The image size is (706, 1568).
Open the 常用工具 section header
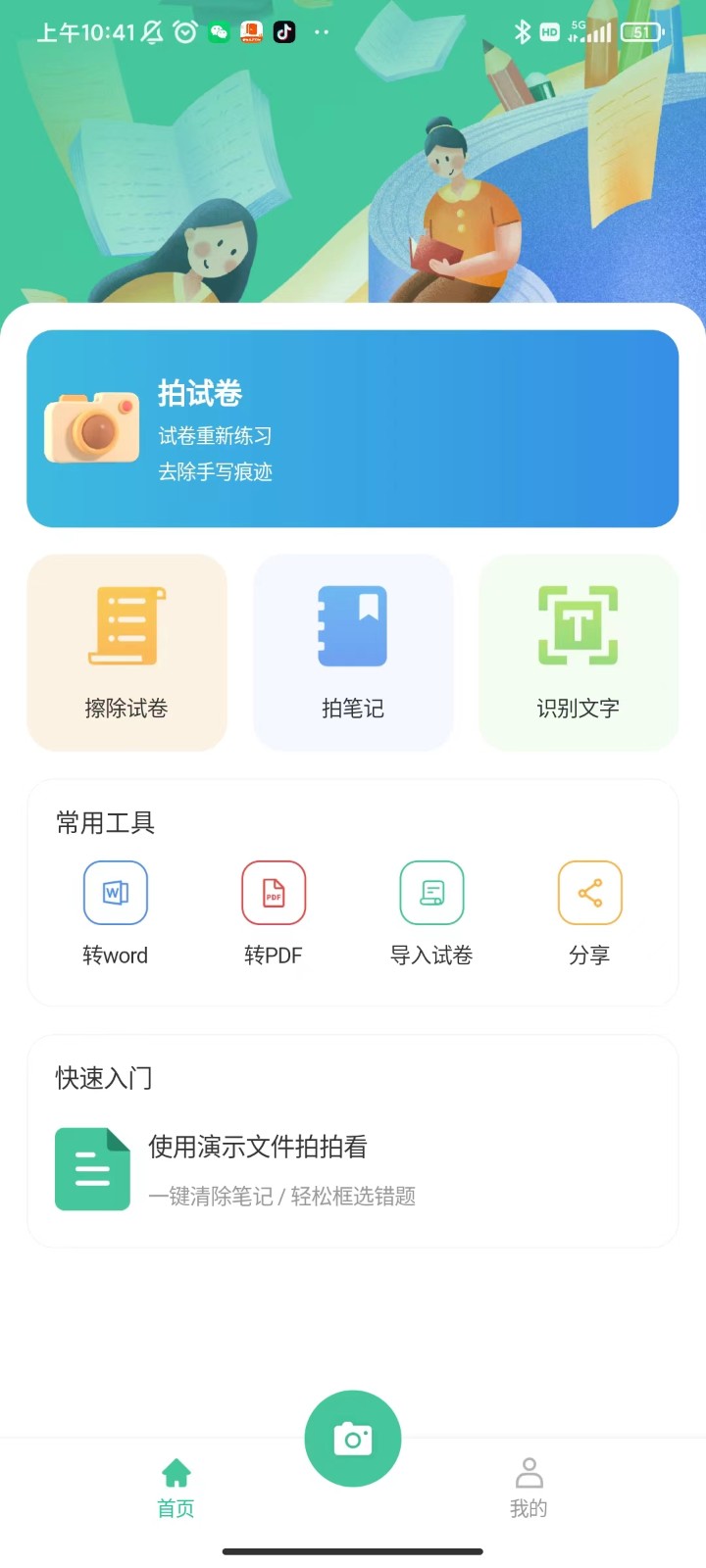(104, 823)
